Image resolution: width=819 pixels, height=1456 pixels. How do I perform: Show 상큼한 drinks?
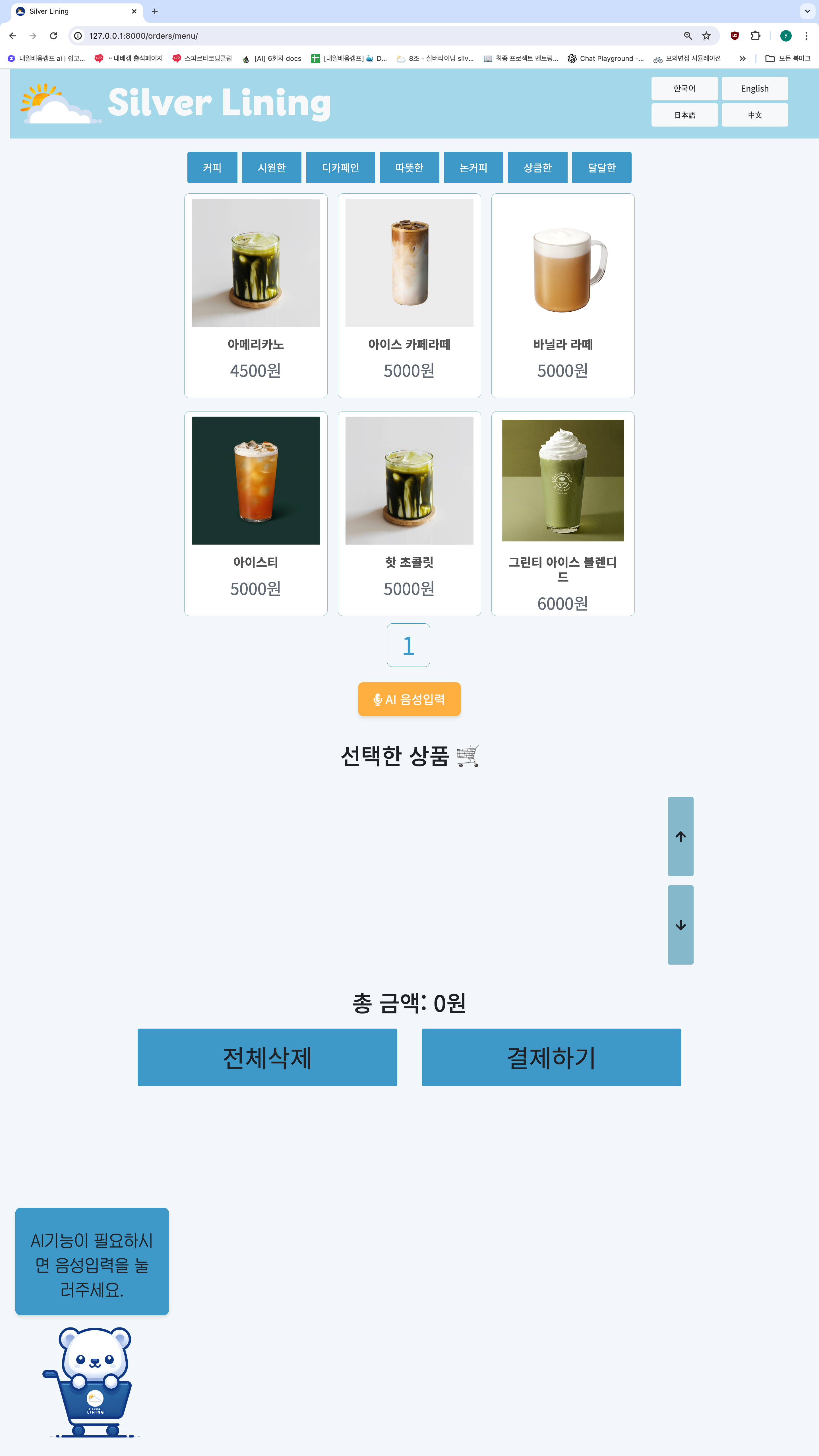coord(537,168)
